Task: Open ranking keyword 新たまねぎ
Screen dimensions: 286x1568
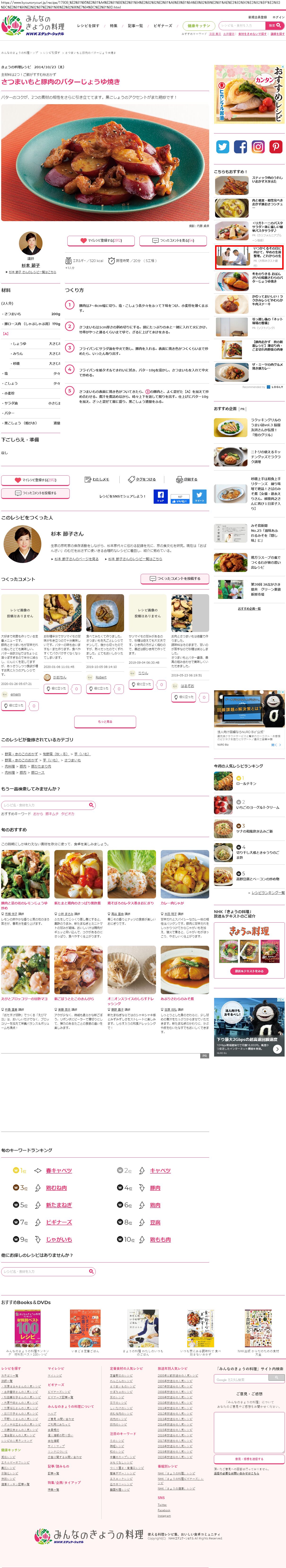Action: click(59, 1205)
